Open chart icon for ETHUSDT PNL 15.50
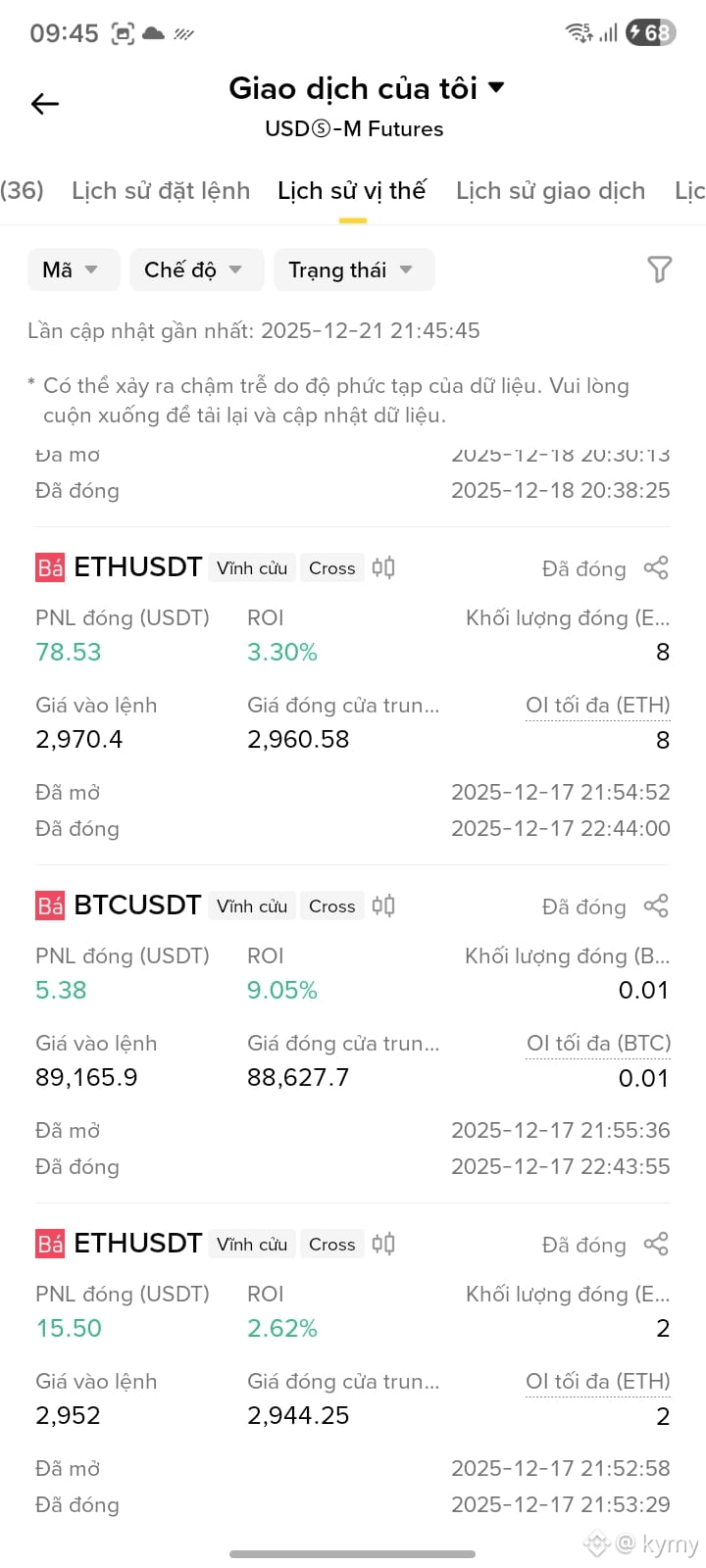Viewport: 706px width, 1568px height. coord(383,1244)
